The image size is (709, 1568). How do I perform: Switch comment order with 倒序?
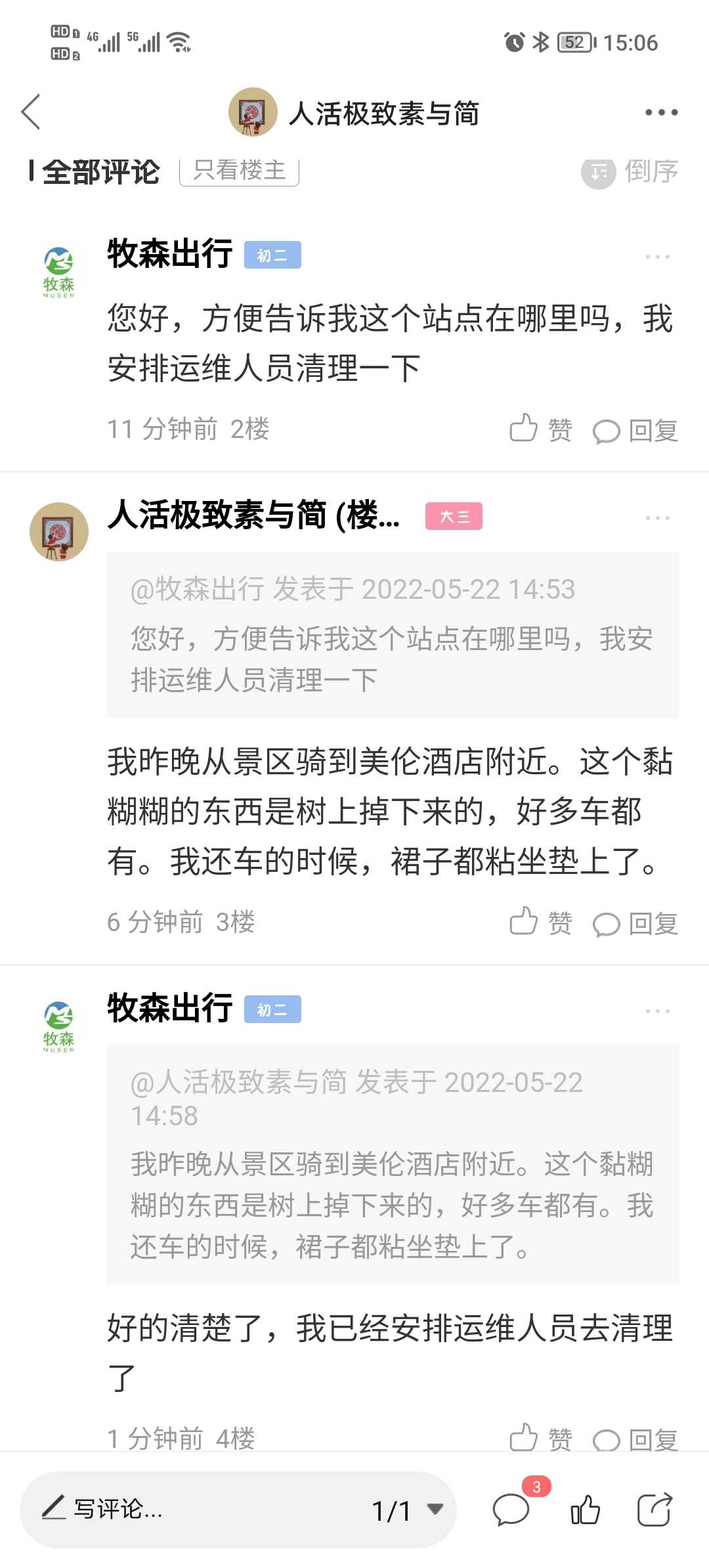(630, 172)
